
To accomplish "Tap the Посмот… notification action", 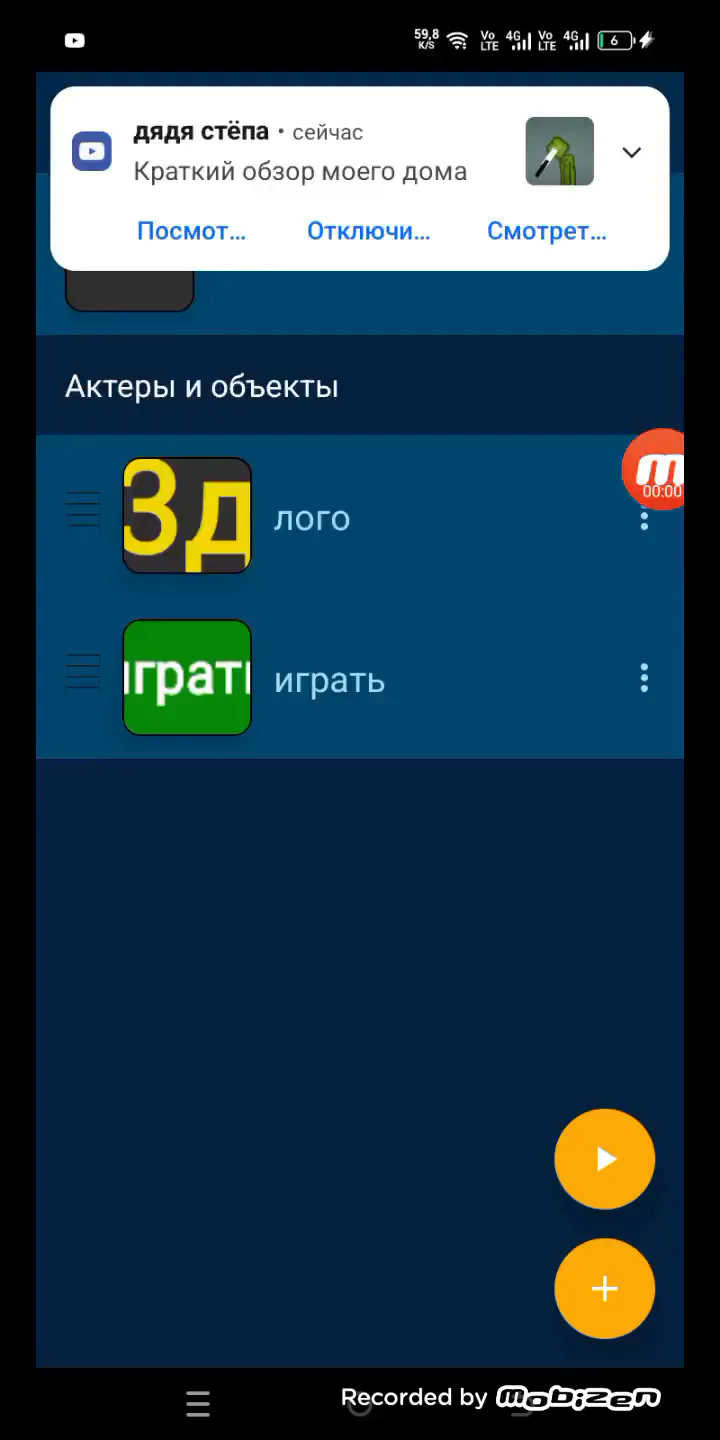I will coord(191,231).
